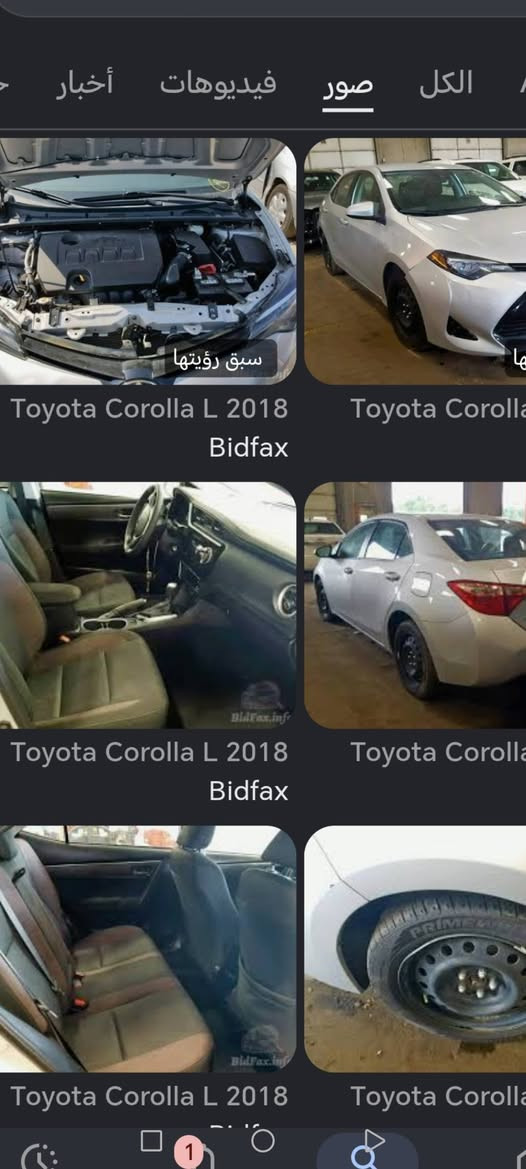Viewport: 526px width, 1169px height.
Task: Open the Corolla wheel close-up image
Action: tap(415, 949)
